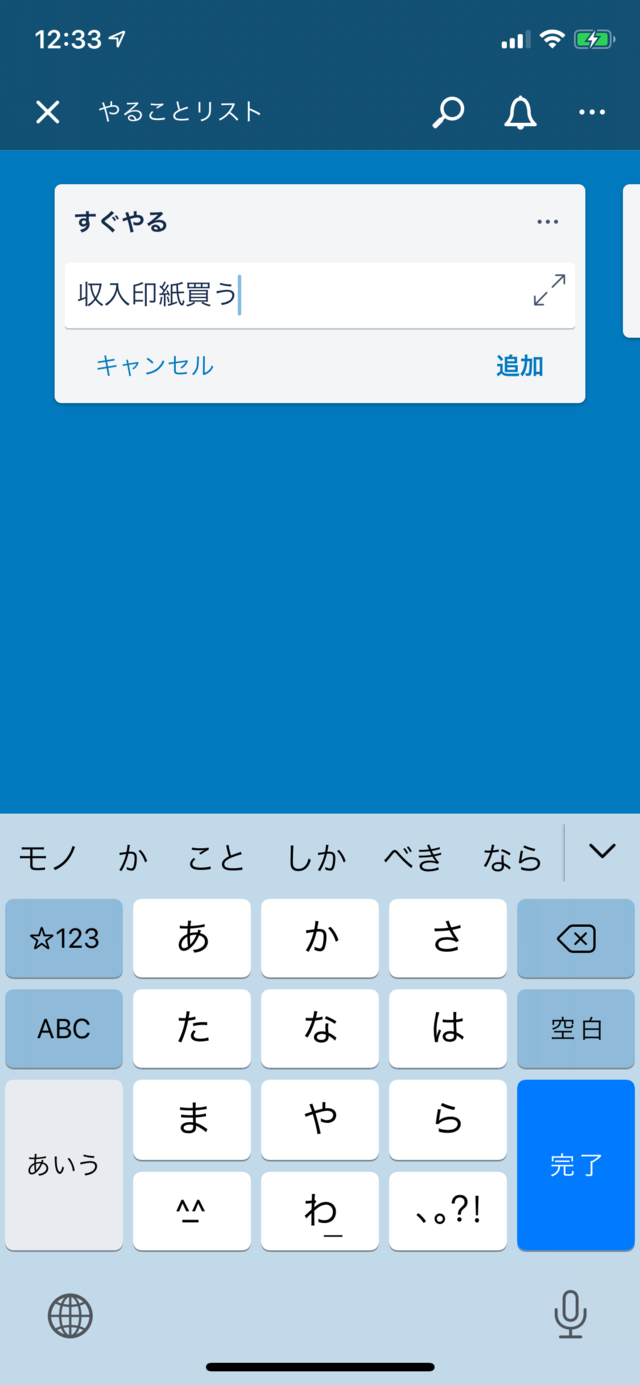Delete a character with the backspace key
Image resolution: width=640 pixels, height=1385 pixels.
point(576,938)
